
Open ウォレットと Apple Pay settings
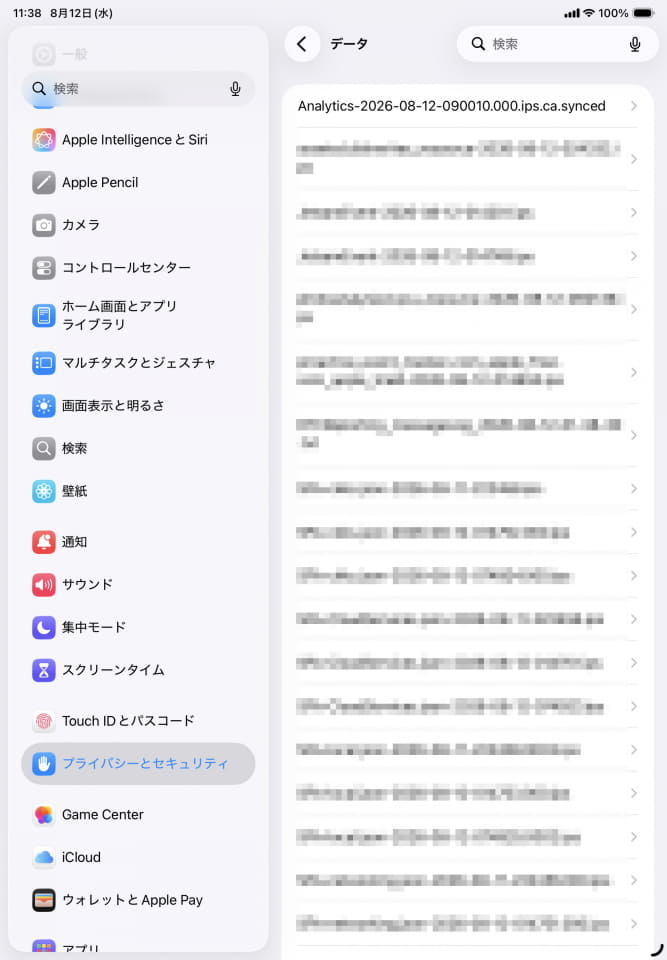[138, 900]
